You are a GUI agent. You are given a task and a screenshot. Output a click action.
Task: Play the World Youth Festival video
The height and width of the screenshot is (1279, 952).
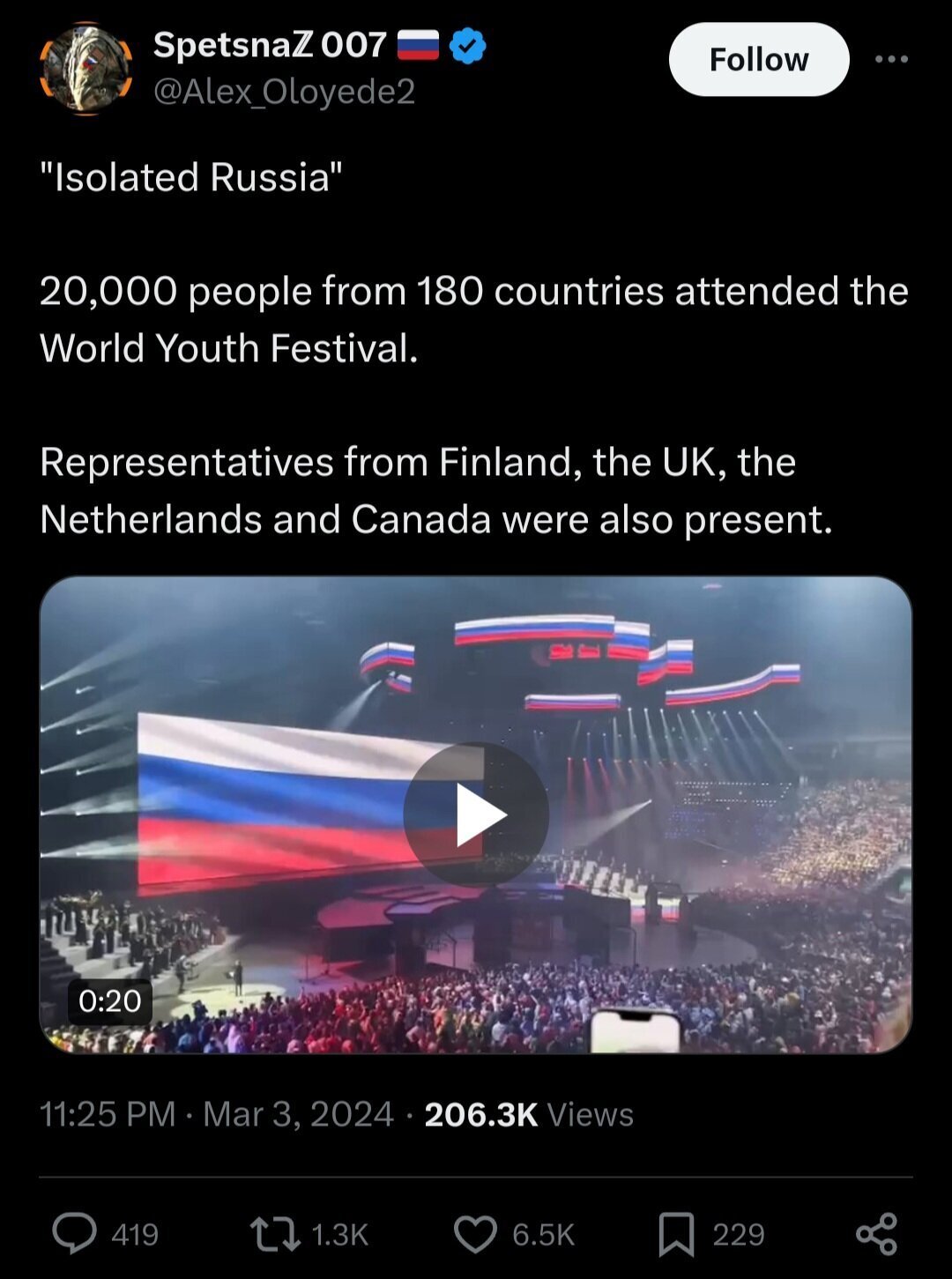[x=476, y=814]
